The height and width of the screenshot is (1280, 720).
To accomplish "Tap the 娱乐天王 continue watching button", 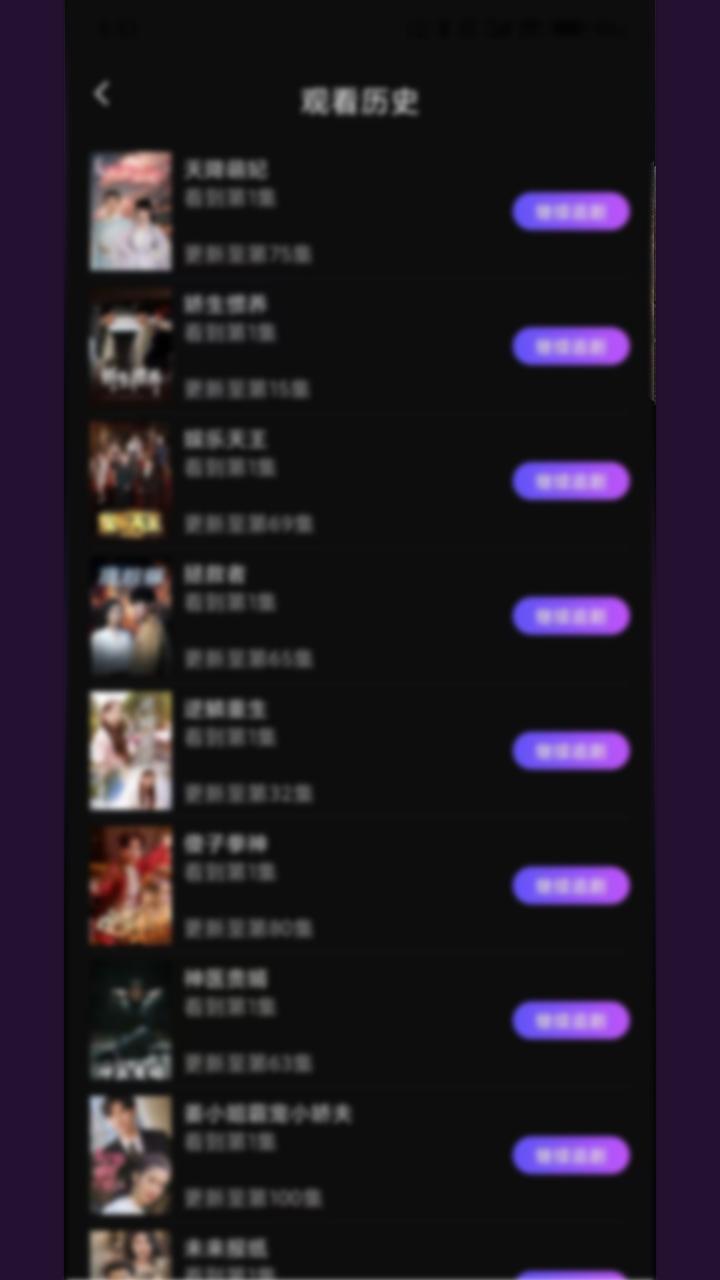I will click(x=570, y=481).
